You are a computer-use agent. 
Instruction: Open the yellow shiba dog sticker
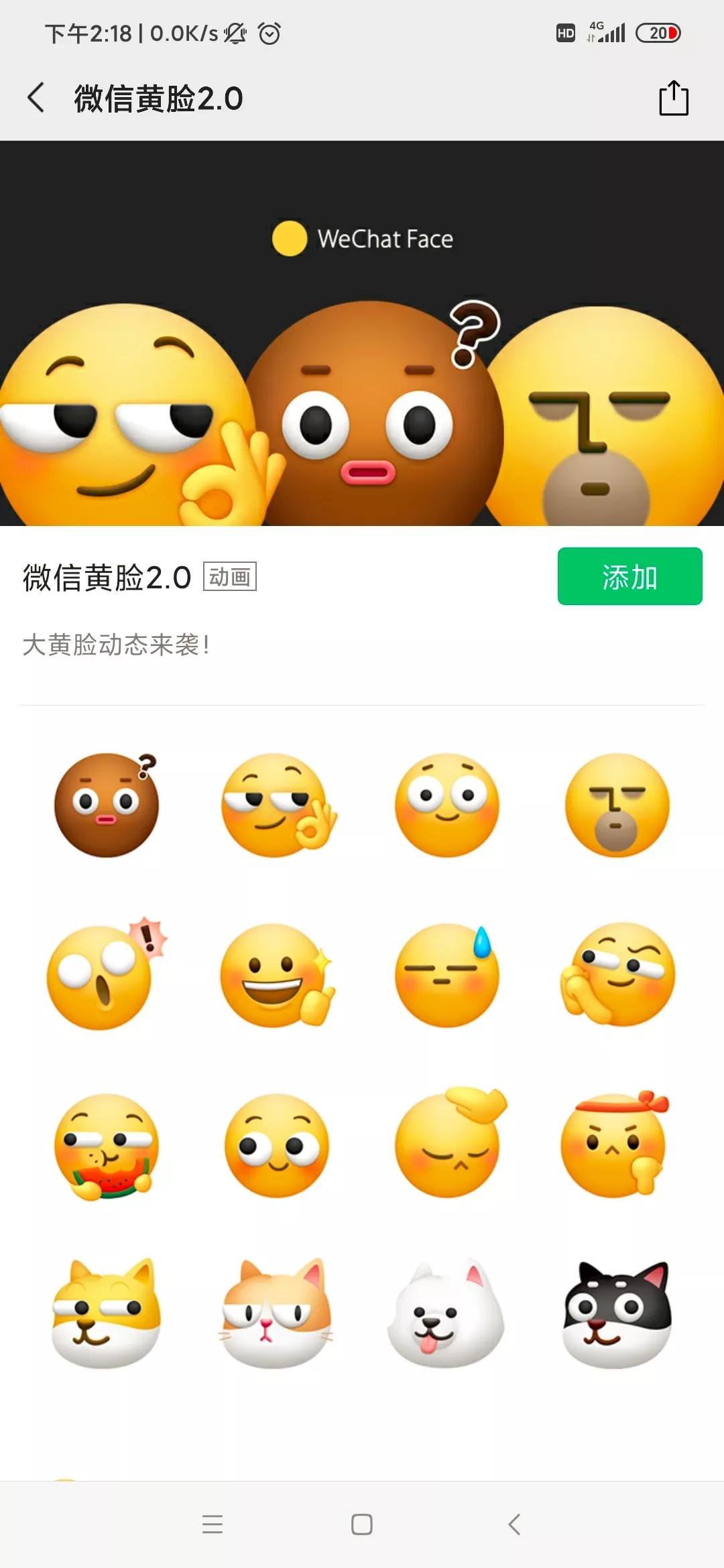coord(106,1313)
